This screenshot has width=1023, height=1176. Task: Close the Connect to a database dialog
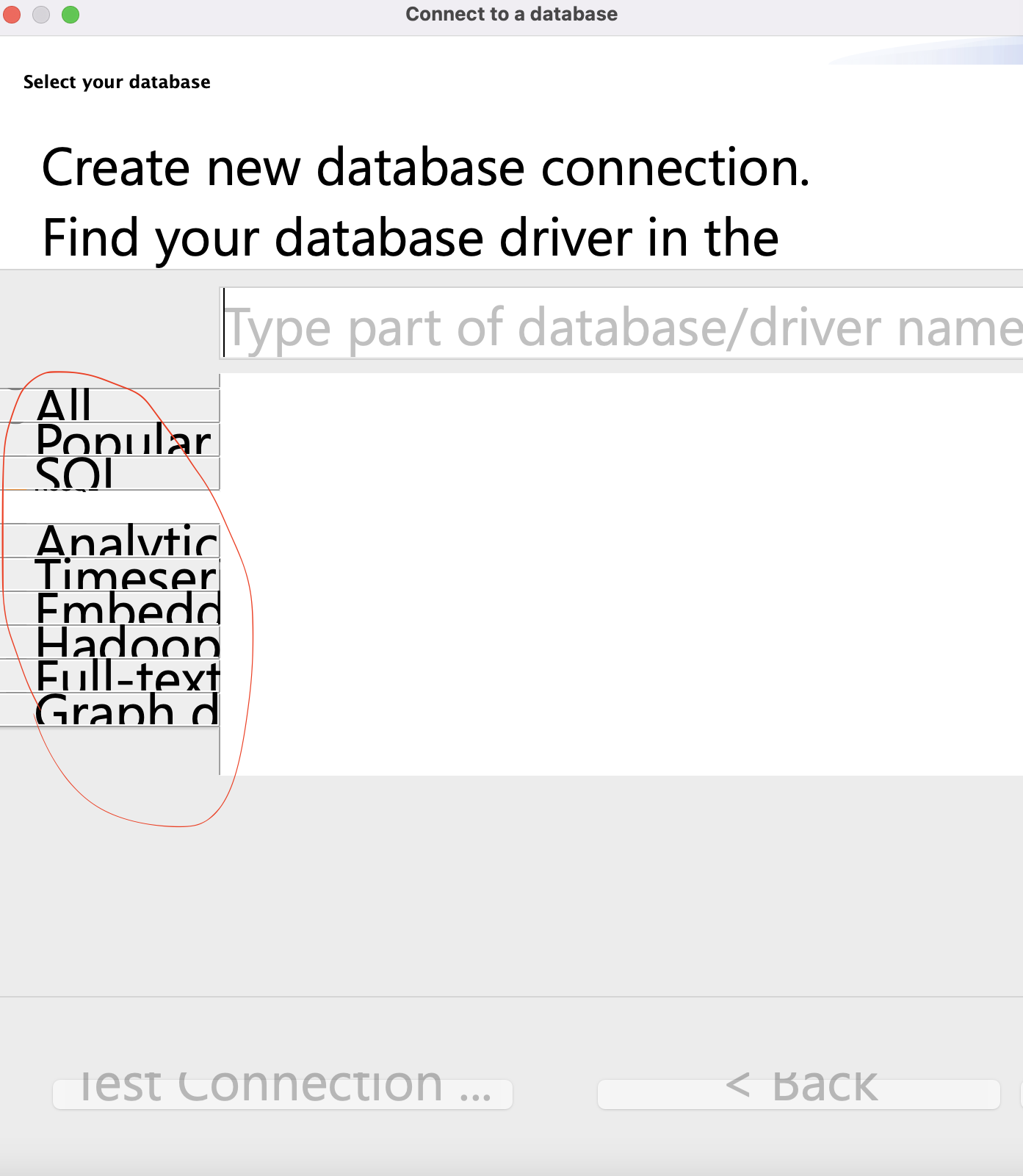tap(12, 14)
